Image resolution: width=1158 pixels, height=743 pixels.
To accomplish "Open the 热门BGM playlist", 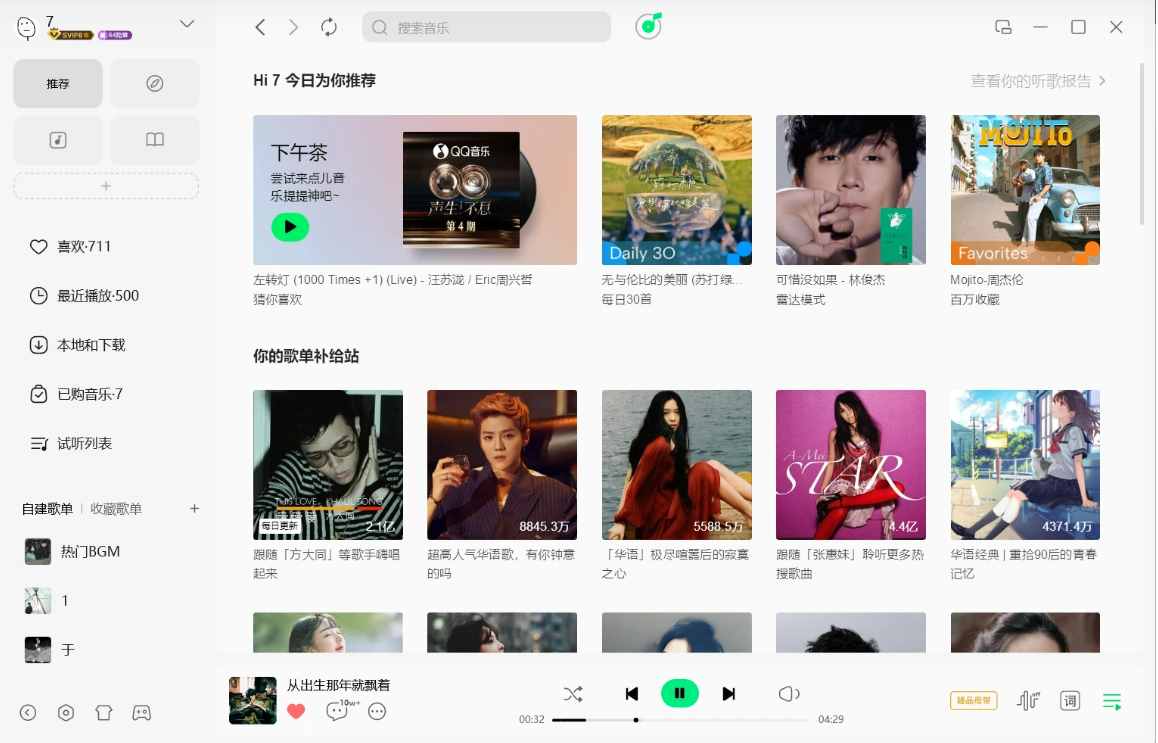I will tap(90, 551).
